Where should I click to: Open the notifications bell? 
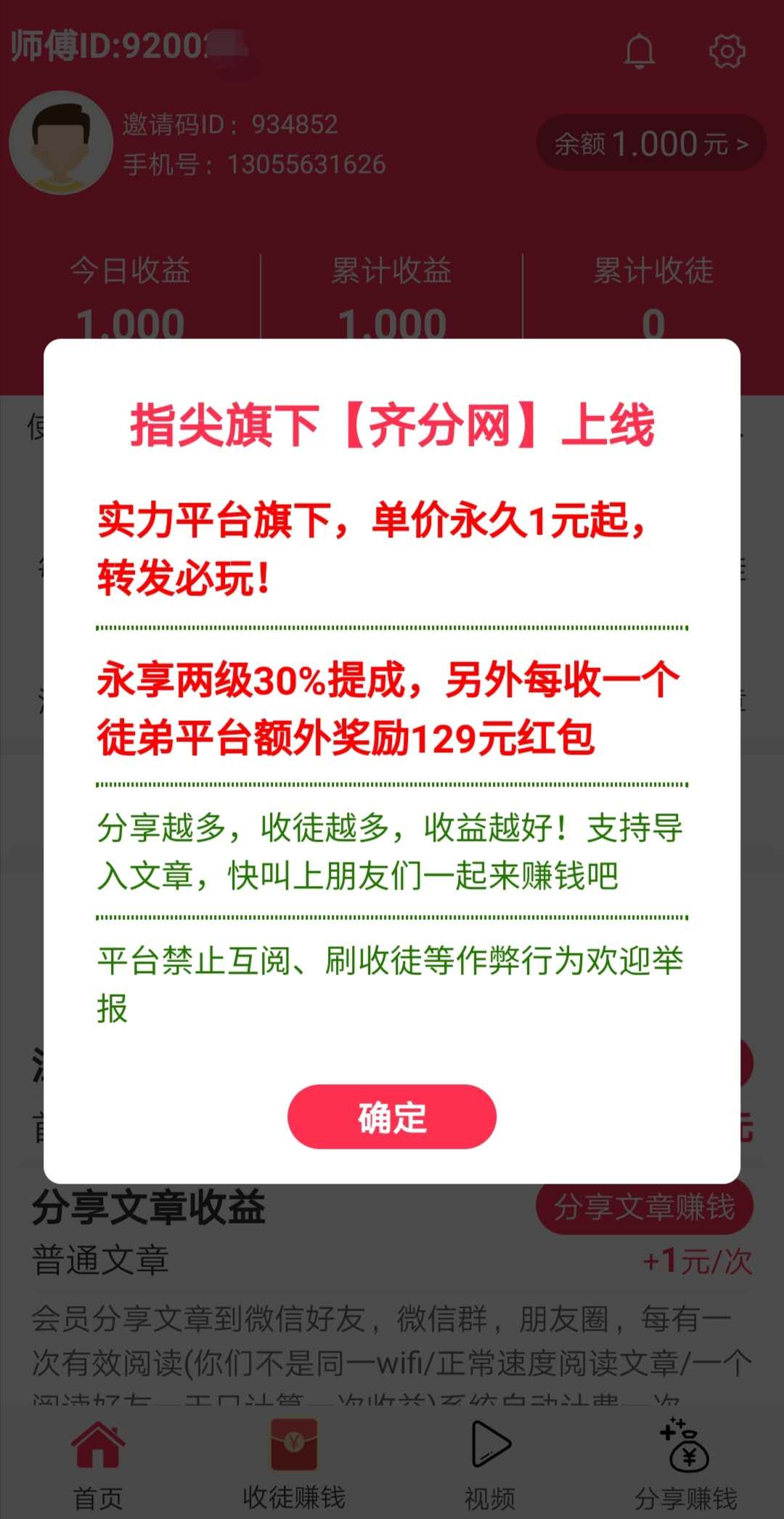coord(640,51)
